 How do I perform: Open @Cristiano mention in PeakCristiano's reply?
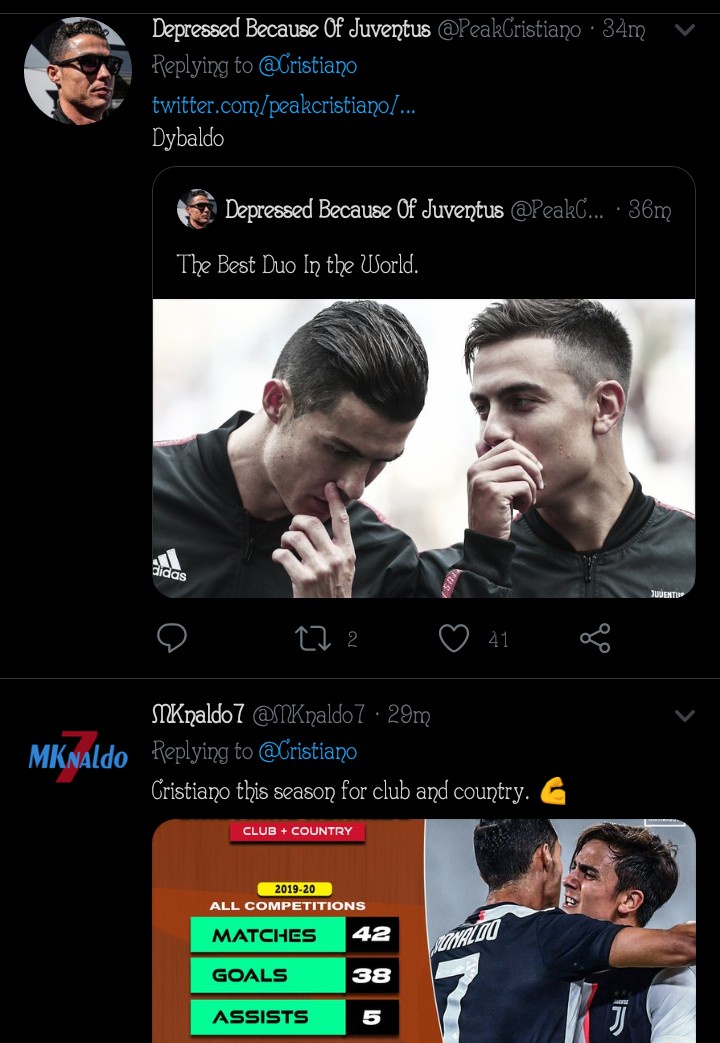(307, 66)
